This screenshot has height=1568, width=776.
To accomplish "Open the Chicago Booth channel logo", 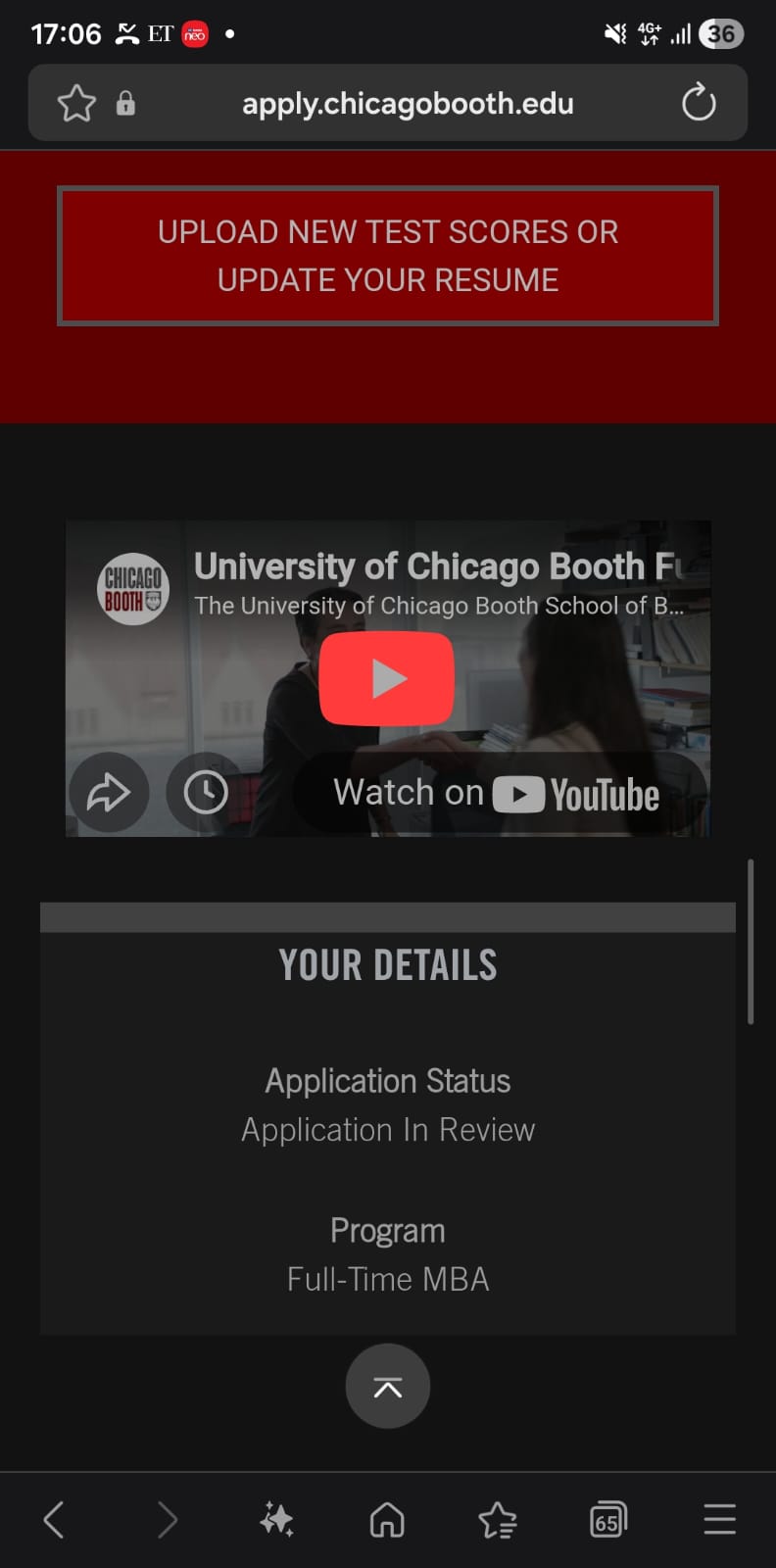I will pyautogui.click(x=133, y=589).
